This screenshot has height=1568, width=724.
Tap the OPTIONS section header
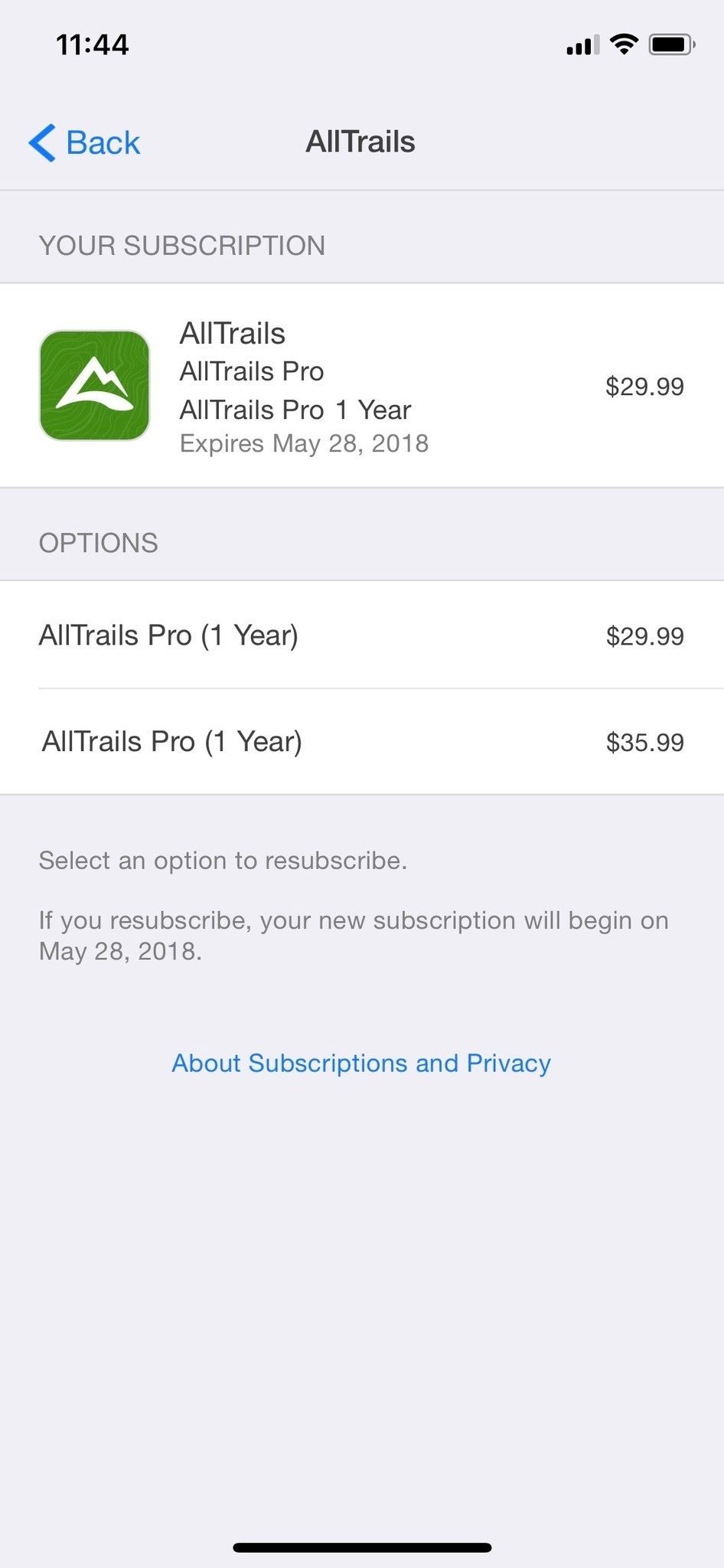click(98, 542)
